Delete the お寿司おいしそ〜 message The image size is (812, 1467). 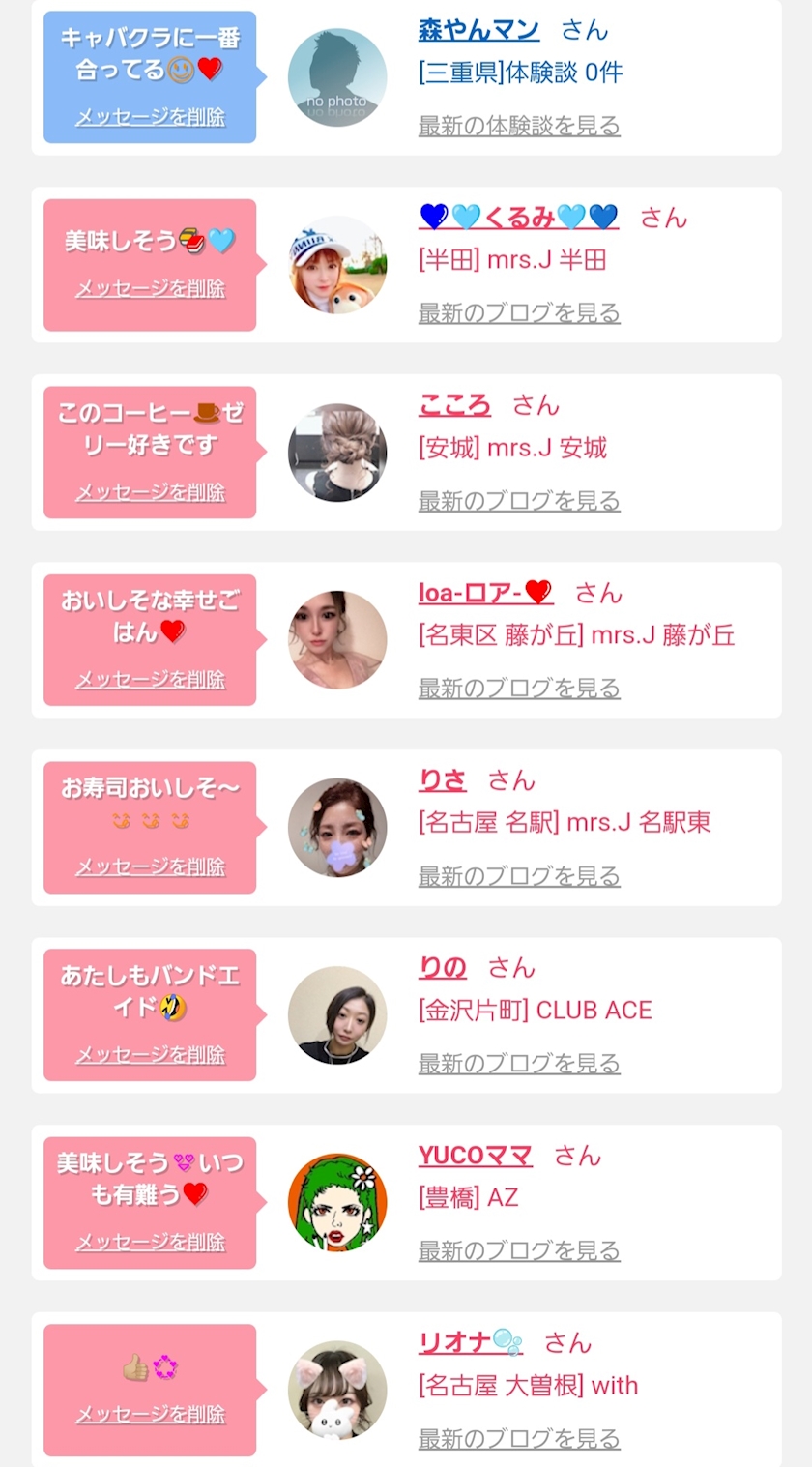tap(150, 867)
